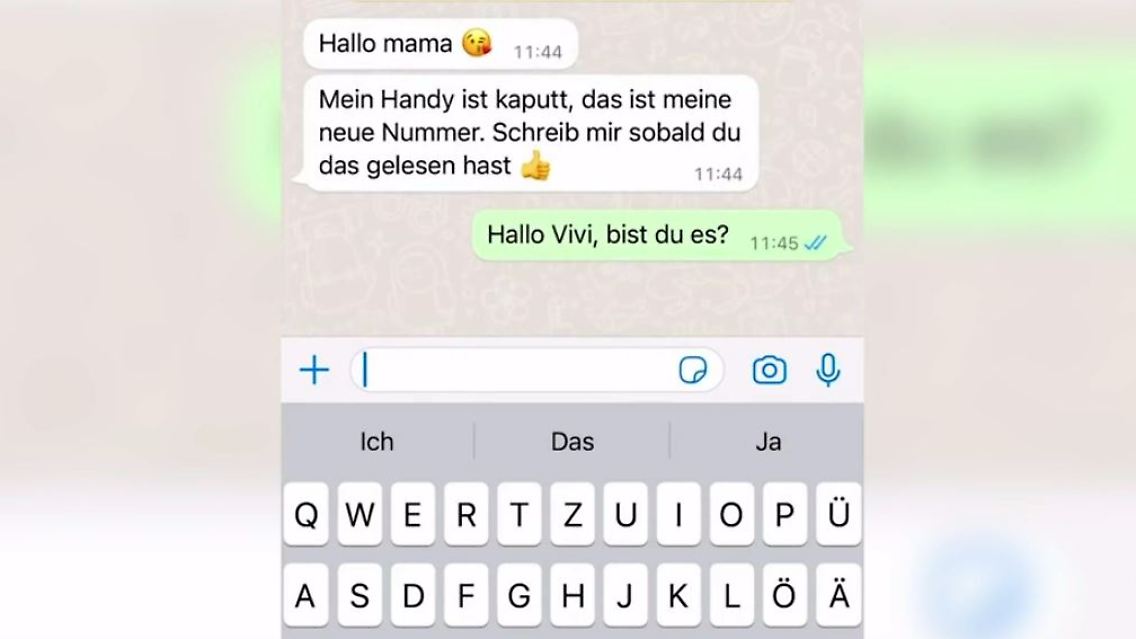
Task: Choose the 'Ich' word suggestion
Action: tap(377, 441)
